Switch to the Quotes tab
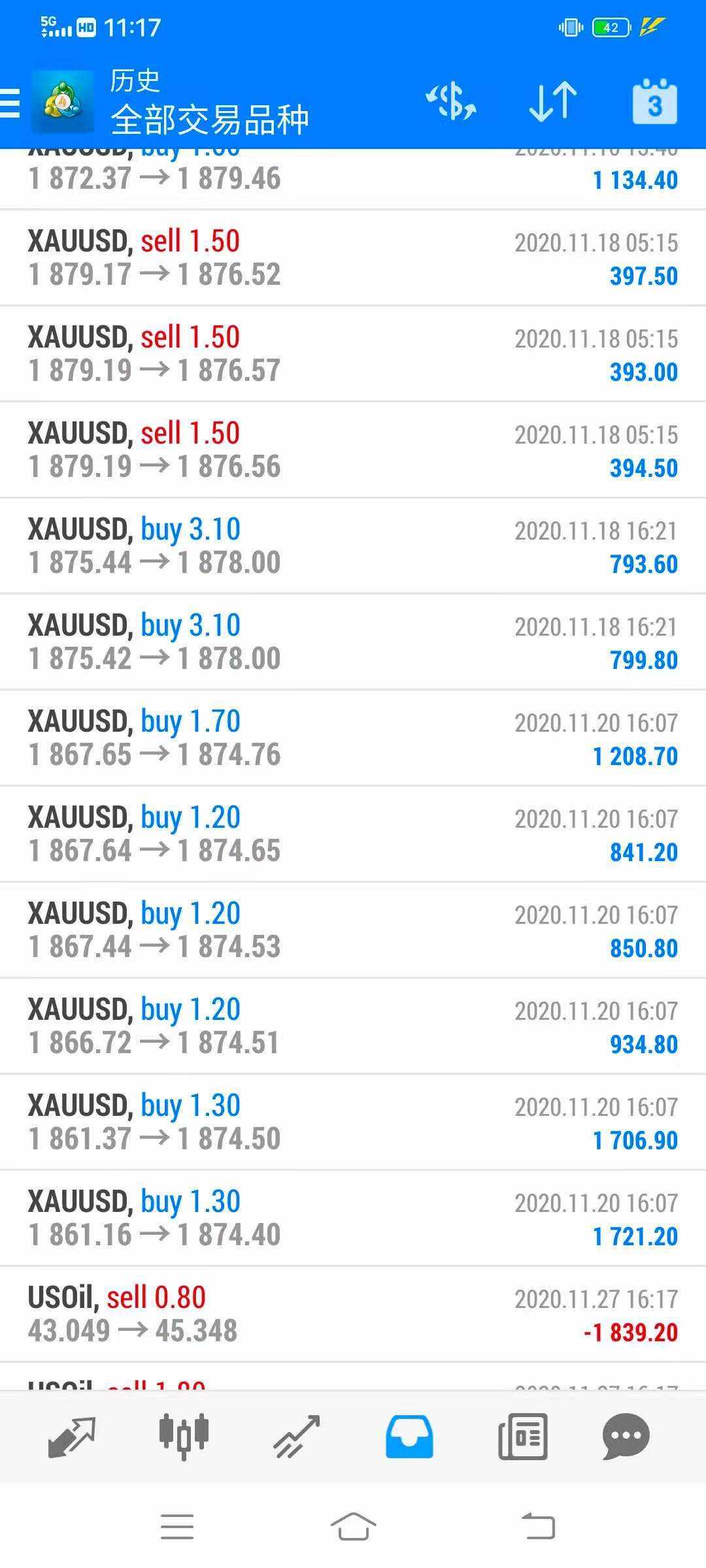The height and width of the screenshot is (1568, 706). (72, 1437)
